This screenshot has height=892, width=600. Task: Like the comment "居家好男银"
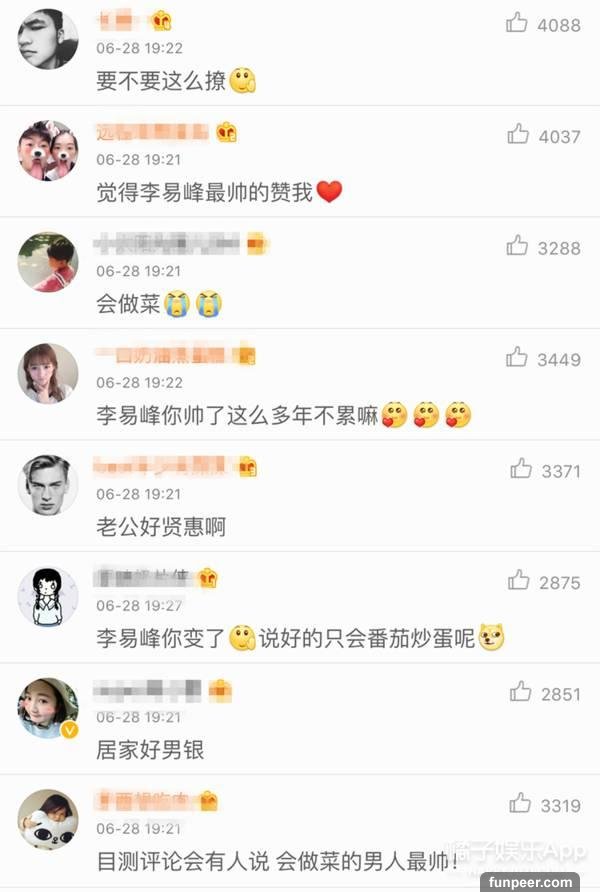pyautogui.click(x=520, y=692)
